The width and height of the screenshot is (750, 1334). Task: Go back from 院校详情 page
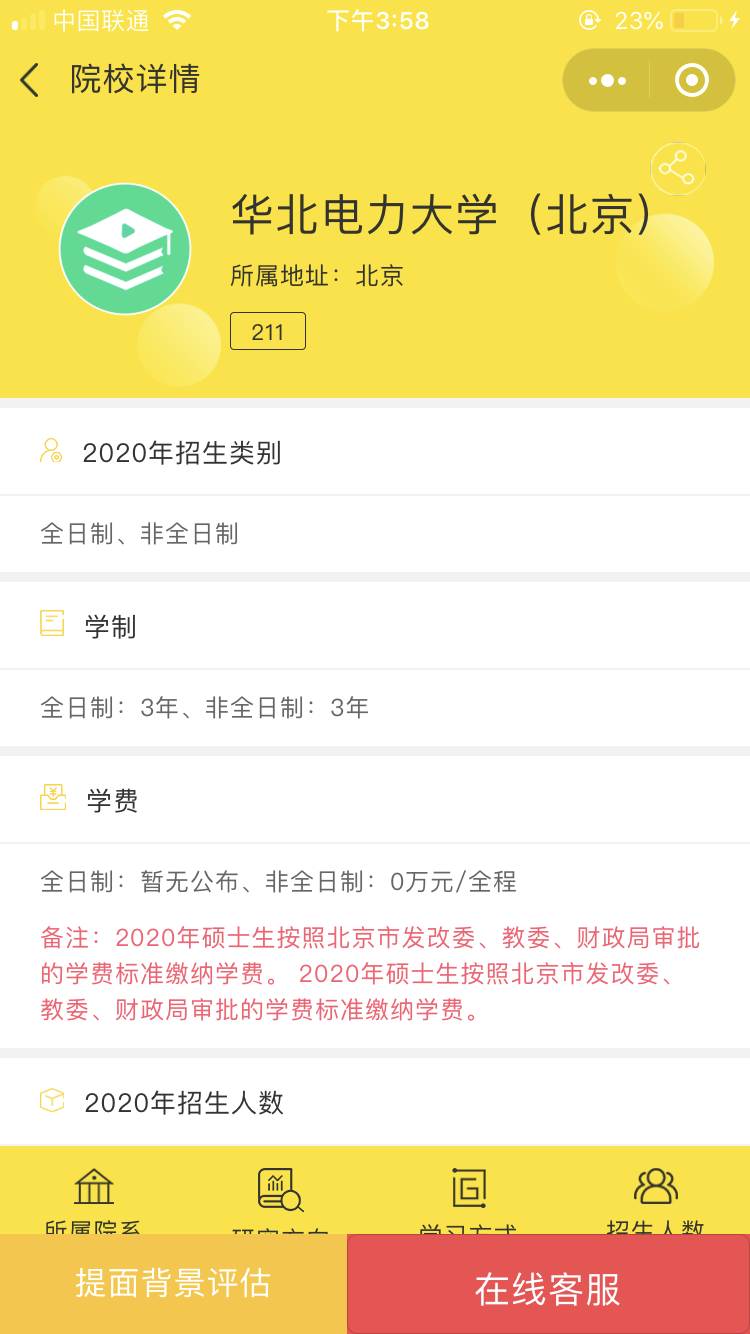tap(30, 80)
